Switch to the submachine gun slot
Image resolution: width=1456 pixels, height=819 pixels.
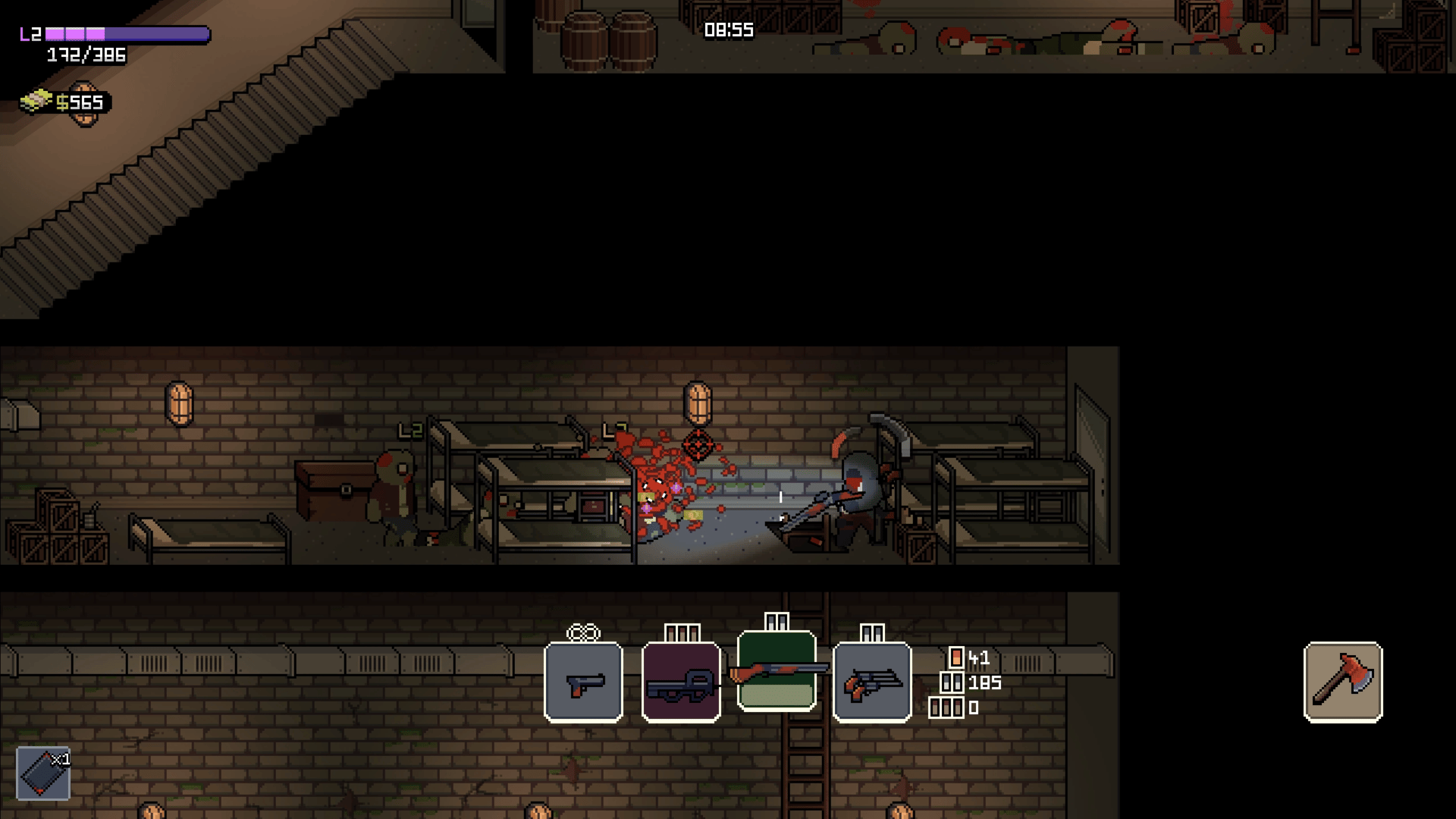[680, 682]
